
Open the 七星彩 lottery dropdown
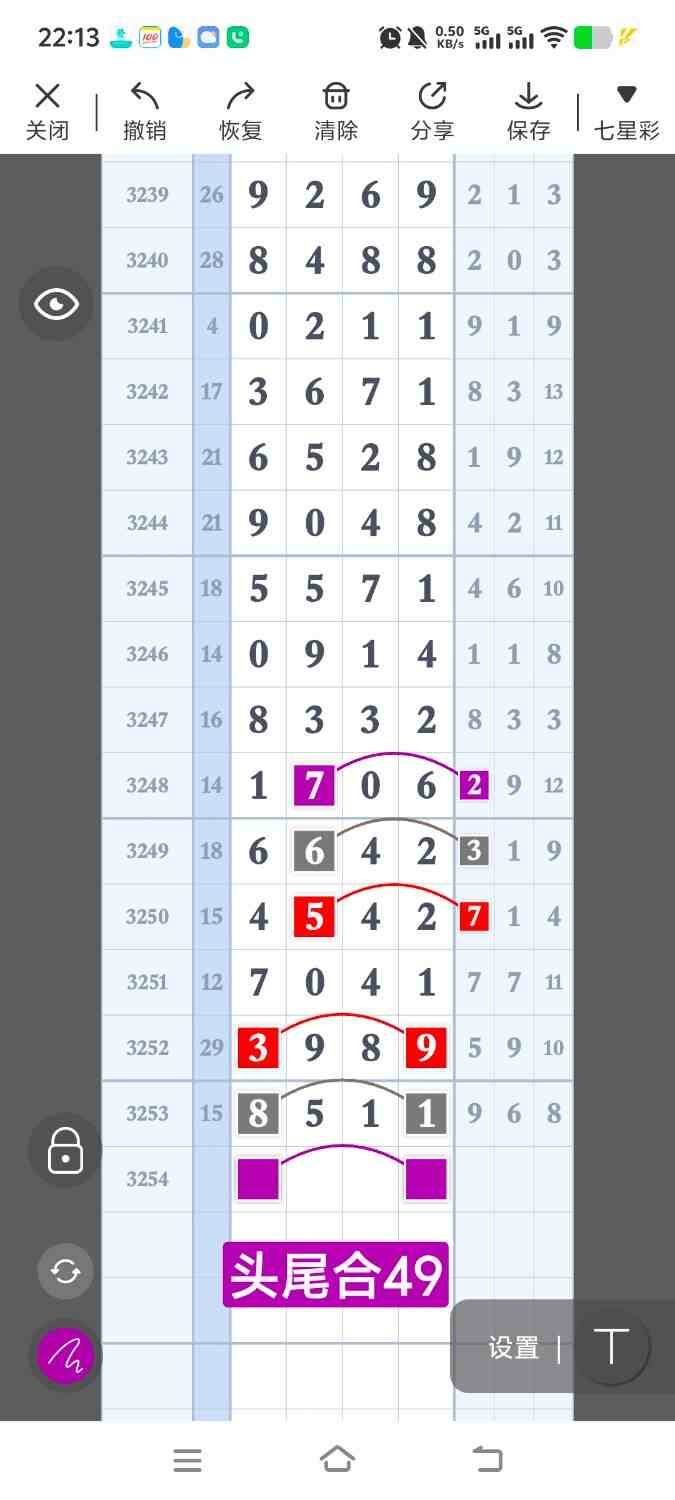pos(626,111)
